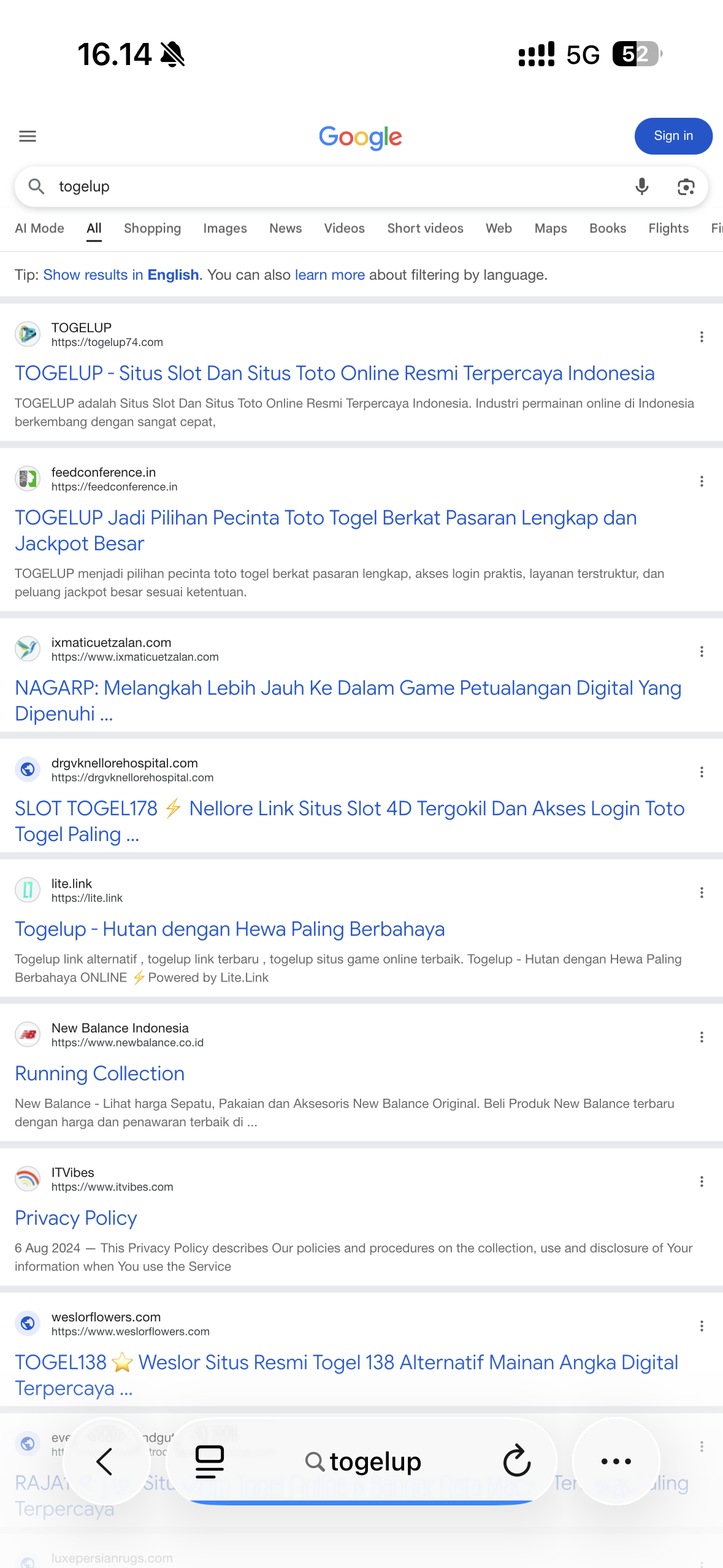This screenshot has width=723, height=1568.
Task: Start voice search with microphone
Action: coord(641,186)
